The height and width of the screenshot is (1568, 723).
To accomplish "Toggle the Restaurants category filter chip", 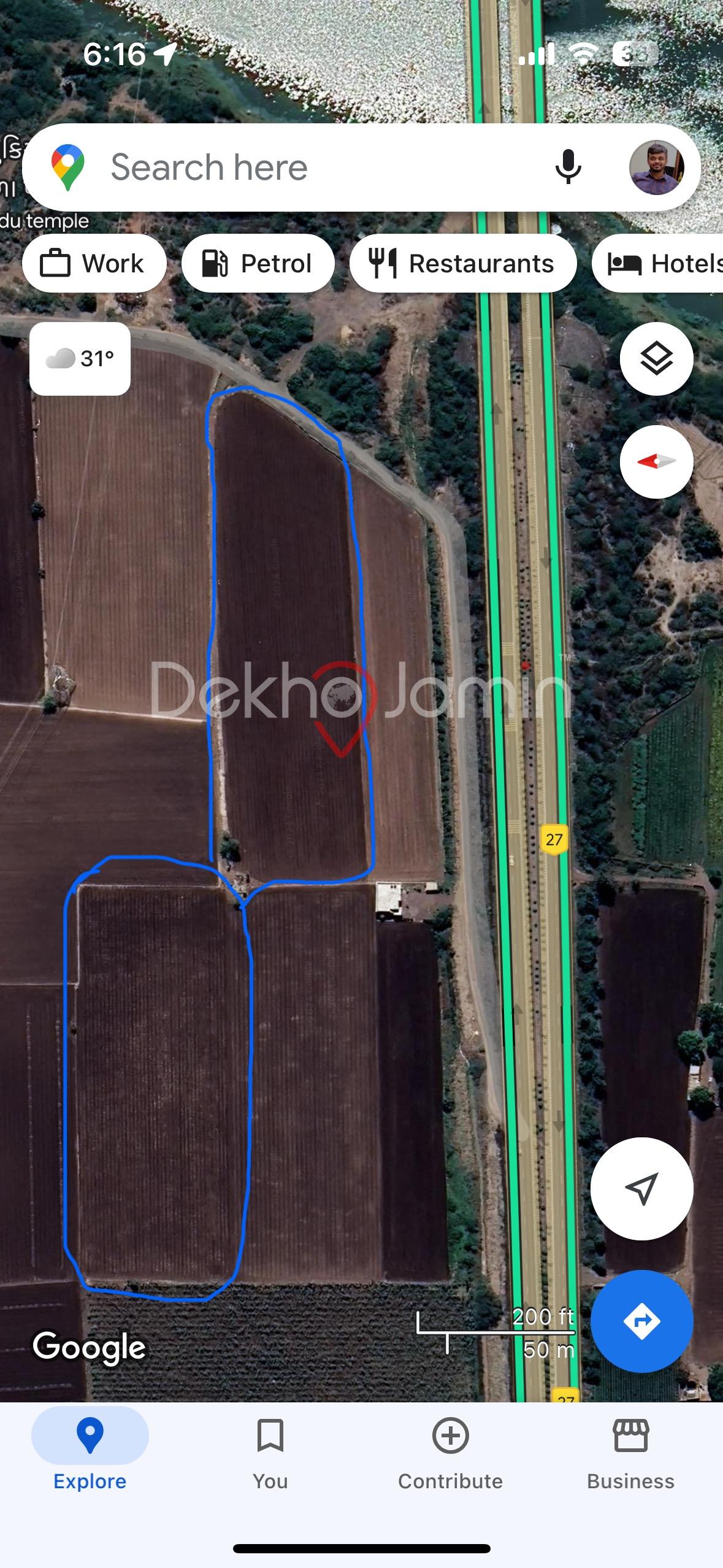I will (x=463, y=263).
